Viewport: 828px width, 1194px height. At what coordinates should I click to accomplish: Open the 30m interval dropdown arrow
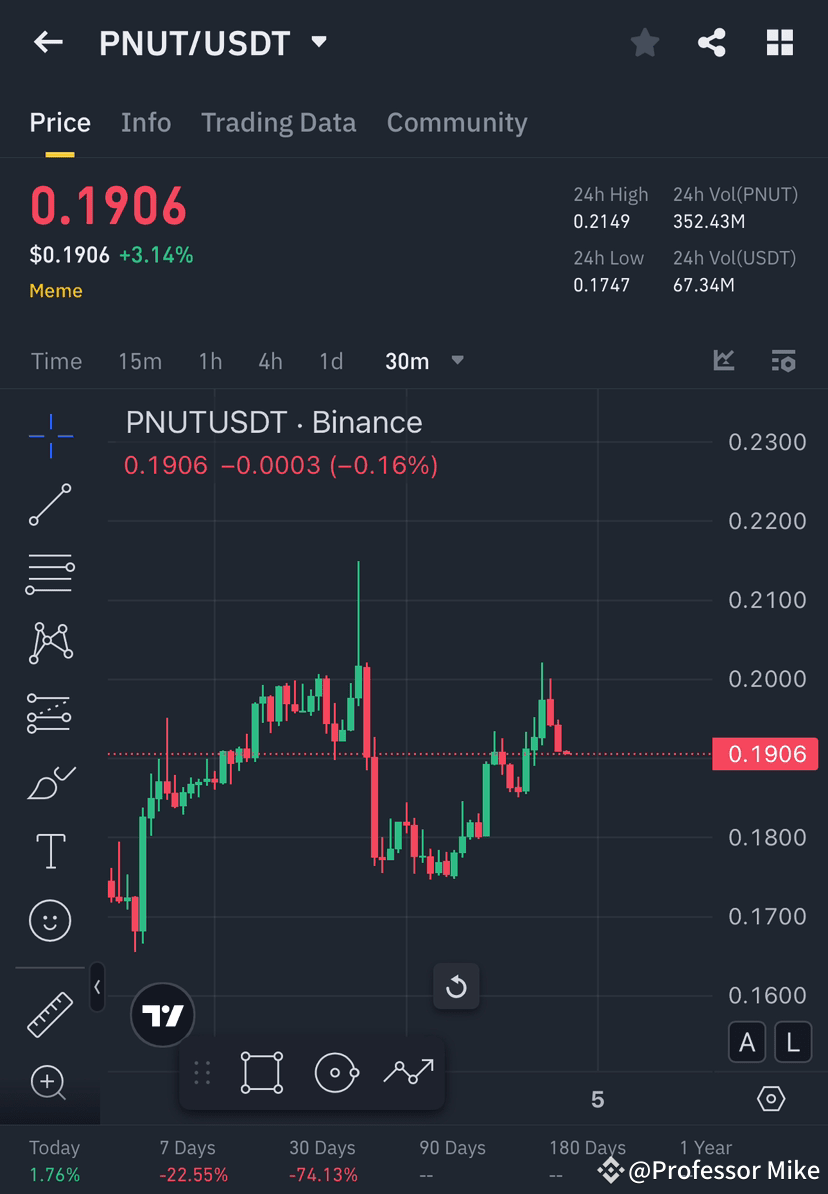point(457,362)
